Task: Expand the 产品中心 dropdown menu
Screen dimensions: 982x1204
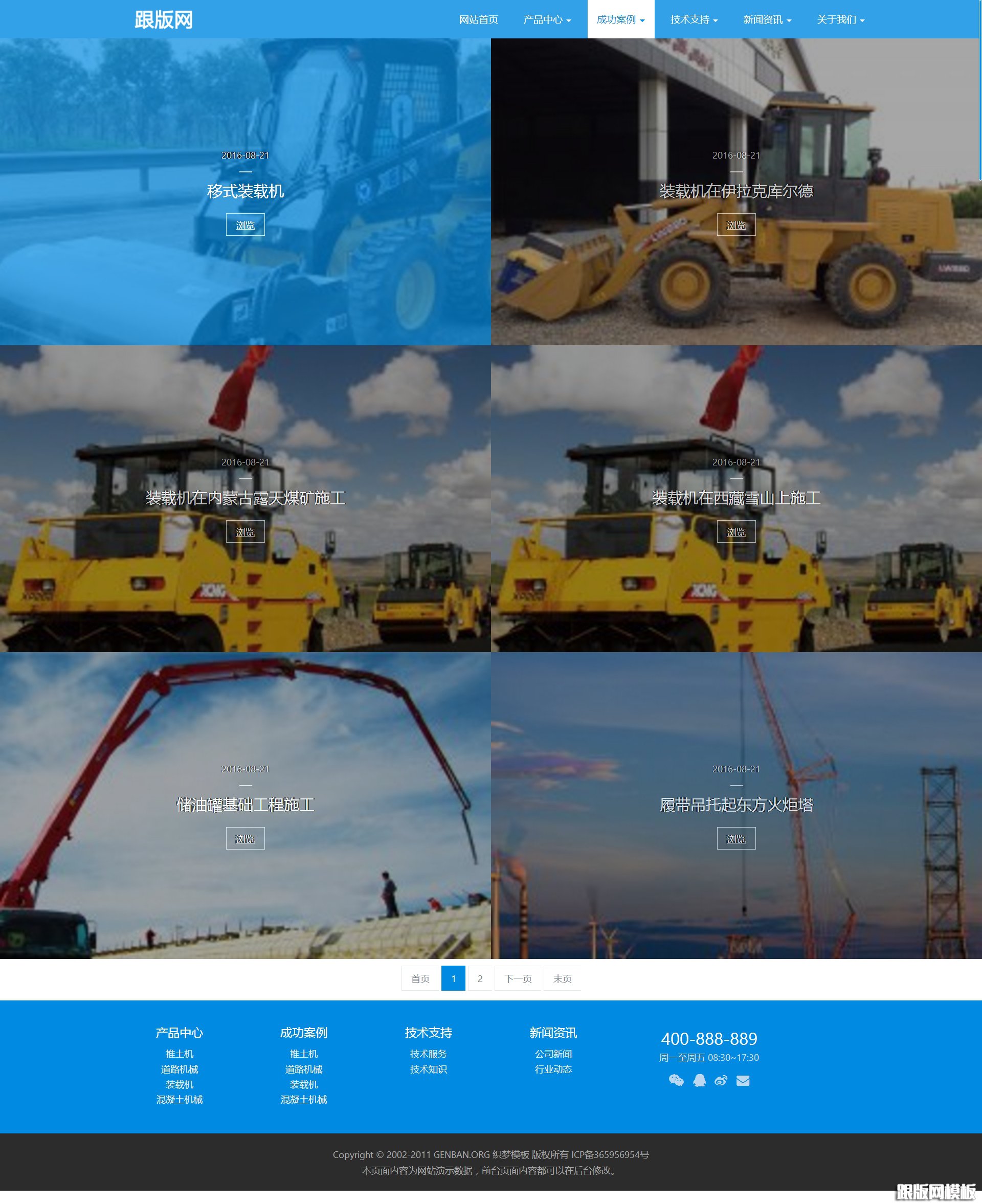Action: pos(546,20)
